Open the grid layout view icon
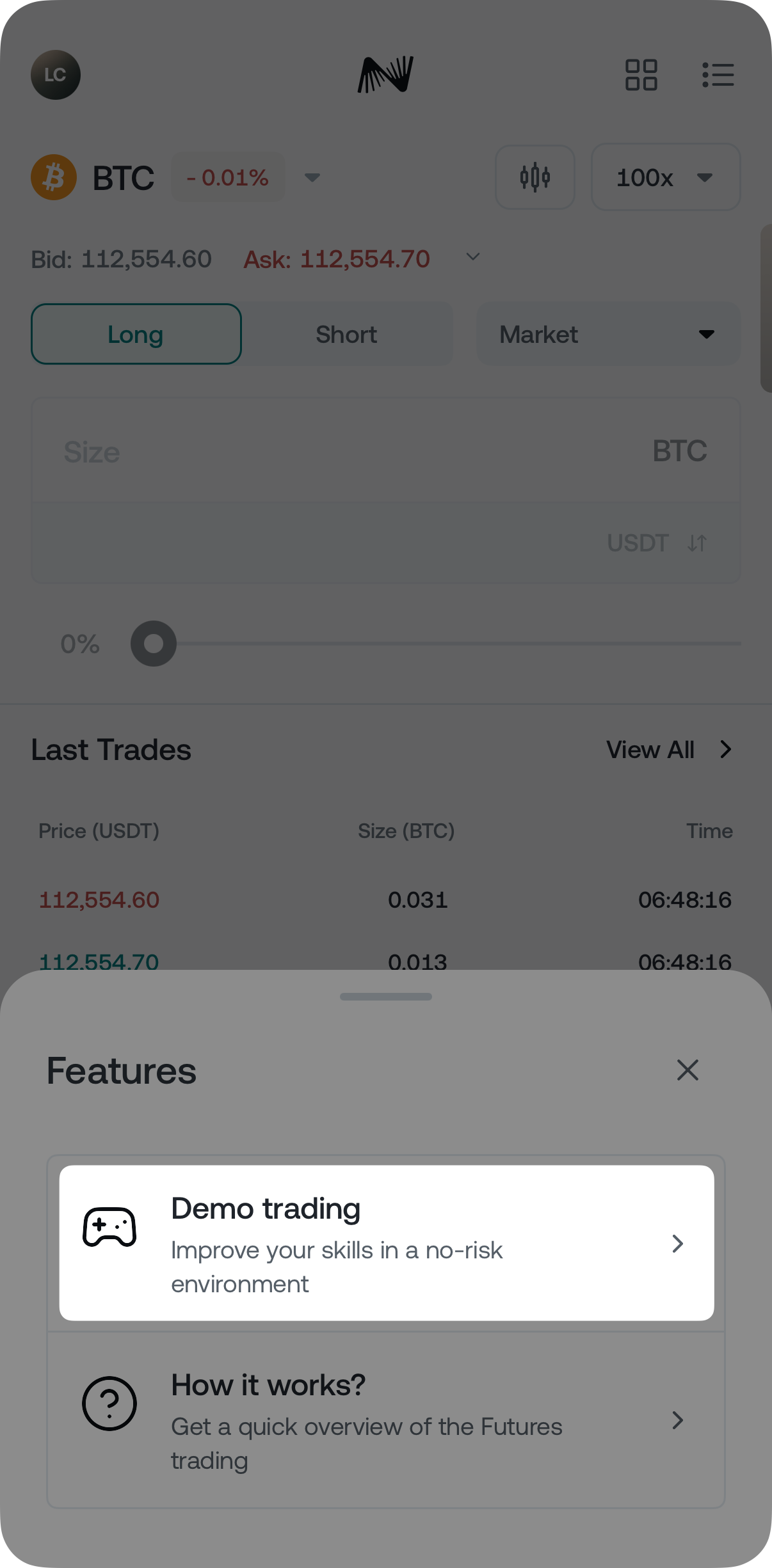The image size is (772, 1568). 643,75
